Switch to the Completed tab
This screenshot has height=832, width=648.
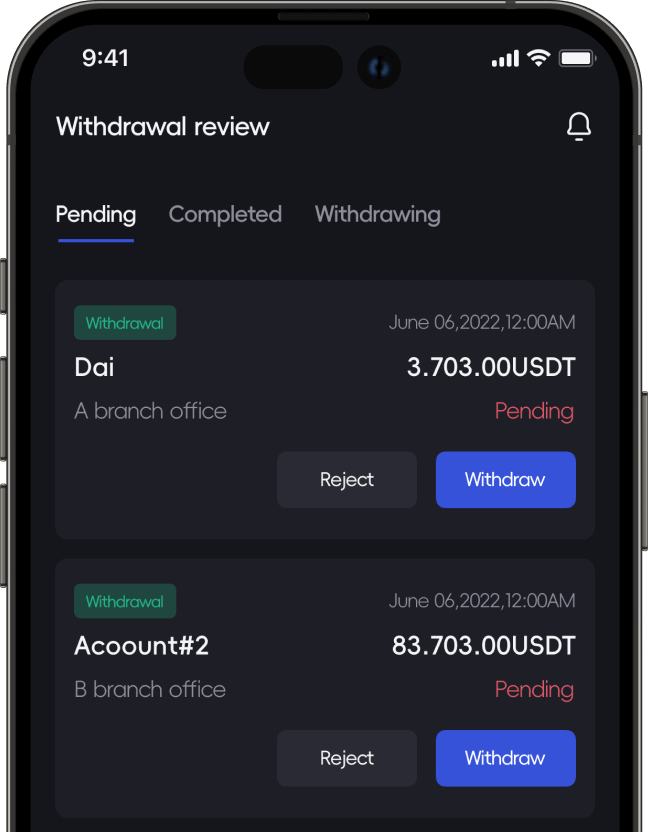coord(225,214)
